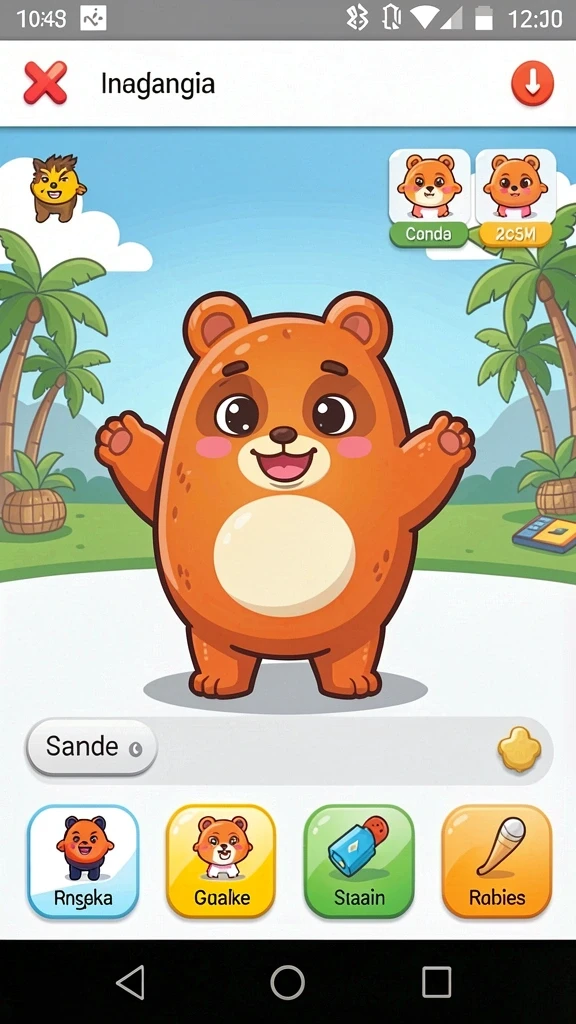Tap the orange Rabies button
576x1024 pixels.
(x=497, y=861)
